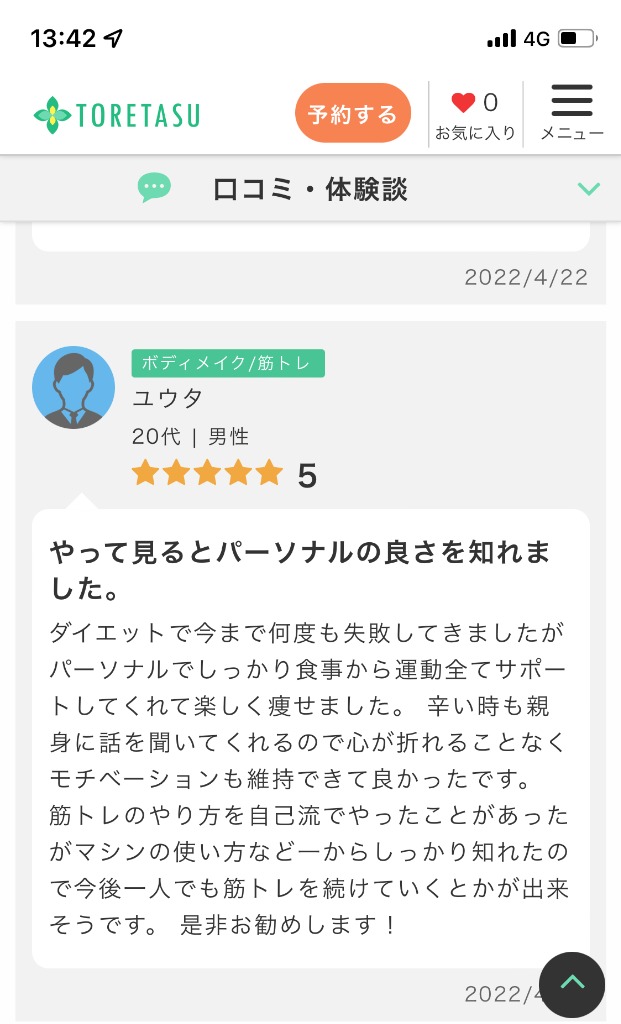Expand the 口コミ・体験談 section dropdown

(589, 189)
